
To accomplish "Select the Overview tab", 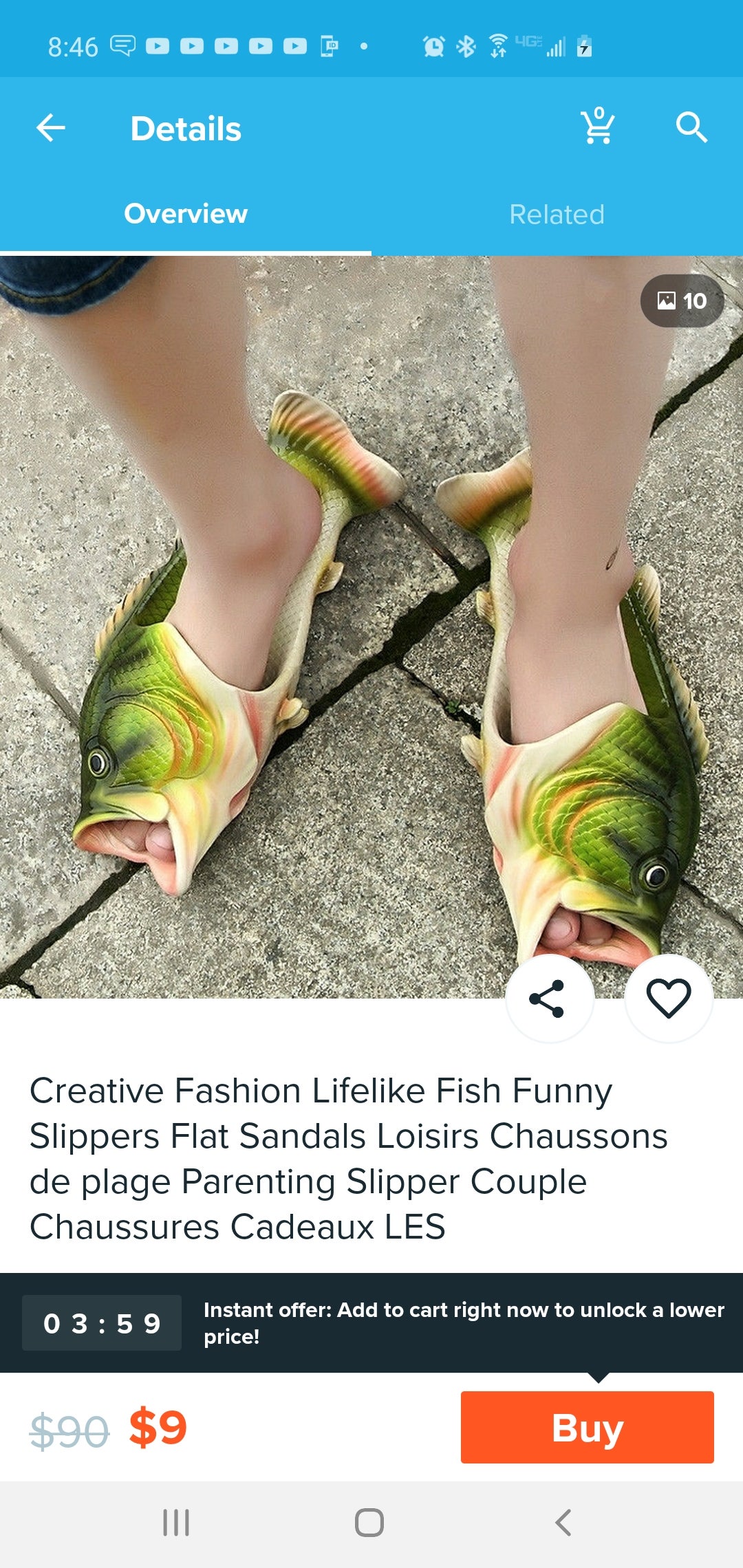I will (x=186, y=214).
